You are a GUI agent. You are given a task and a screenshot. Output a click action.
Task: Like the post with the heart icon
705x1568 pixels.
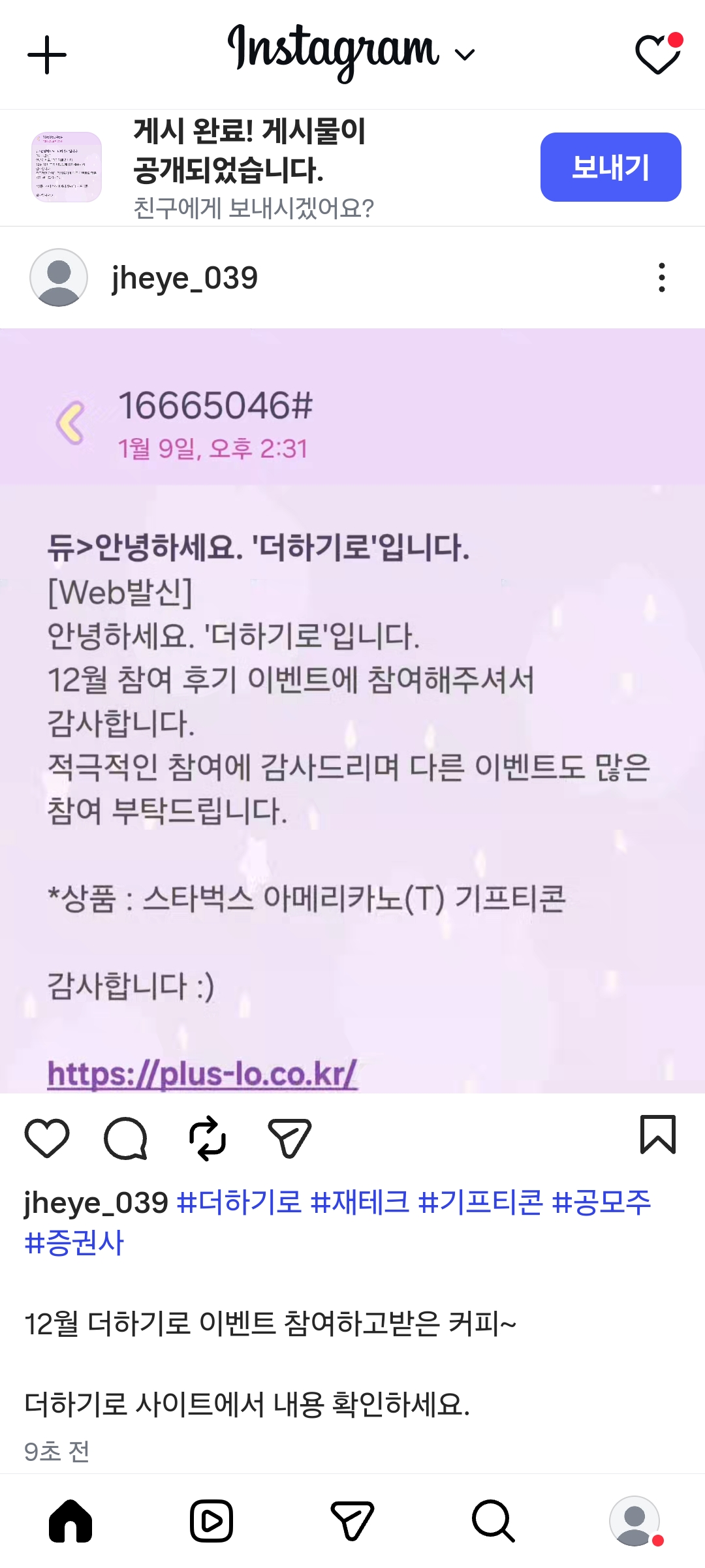click(x=47, y=1136)
